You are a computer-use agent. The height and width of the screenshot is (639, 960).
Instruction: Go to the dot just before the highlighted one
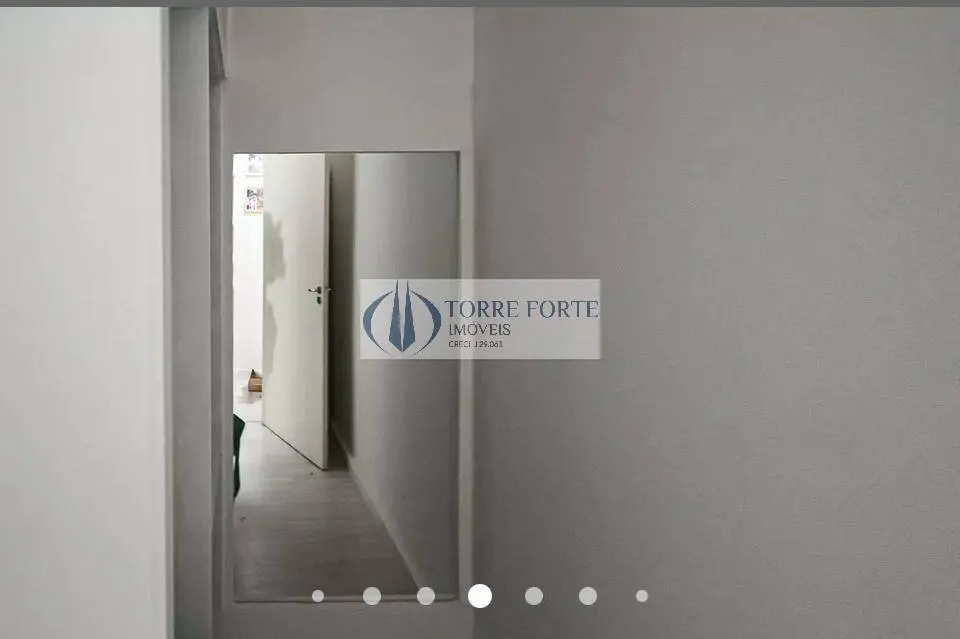426,596
